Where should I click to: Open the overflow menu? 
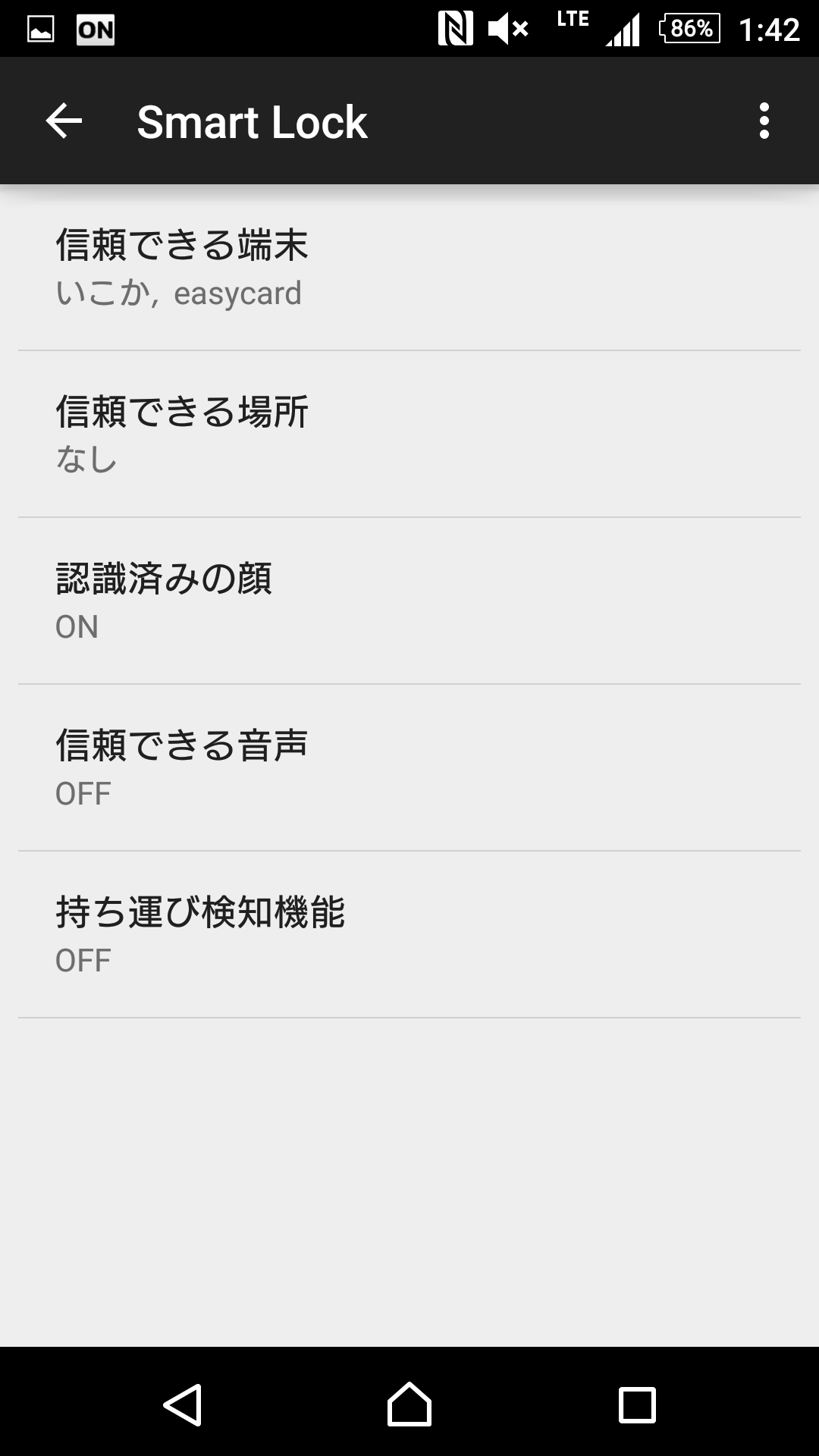point(764,121)
